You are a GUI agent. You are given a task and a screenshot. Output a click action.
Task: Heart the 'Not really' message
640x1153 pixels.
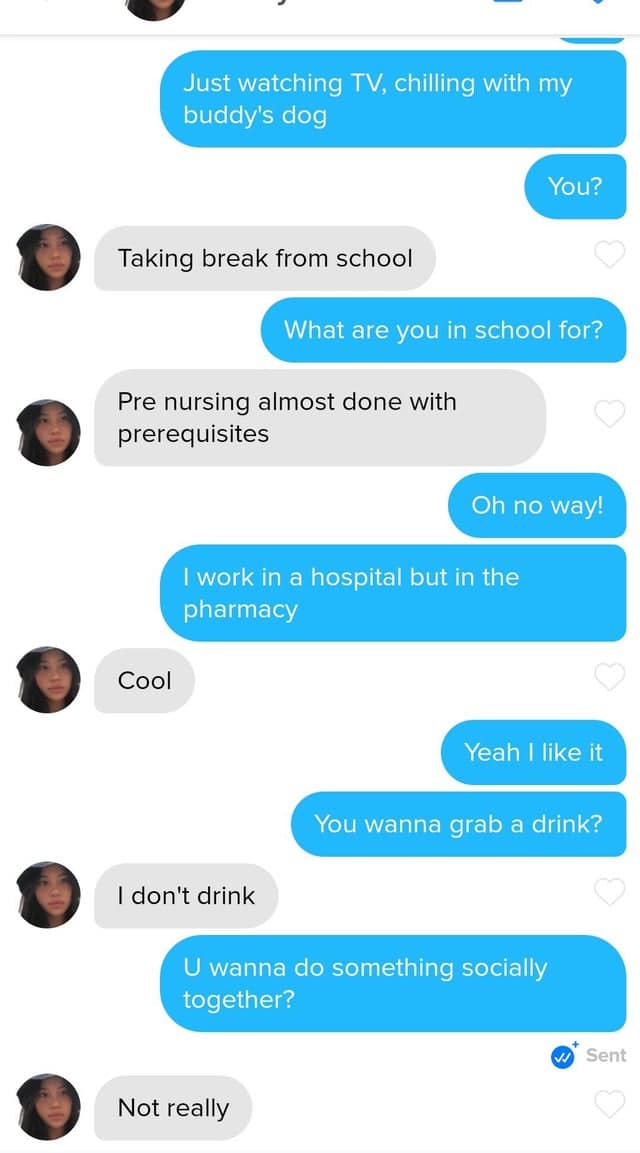(609, 1105)
